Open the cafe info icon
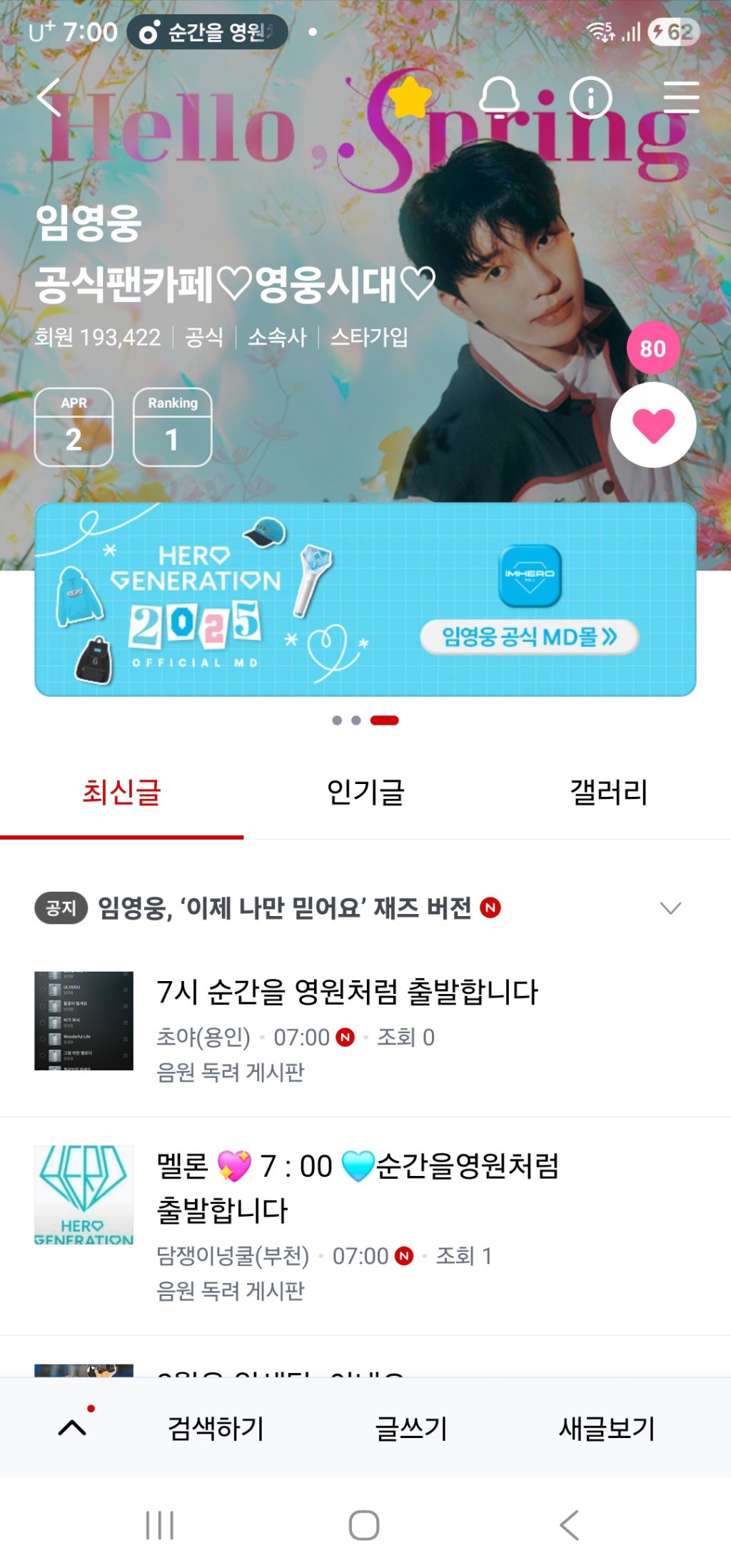The width and height of the screenshot is (731, 1568). [590, 97]
